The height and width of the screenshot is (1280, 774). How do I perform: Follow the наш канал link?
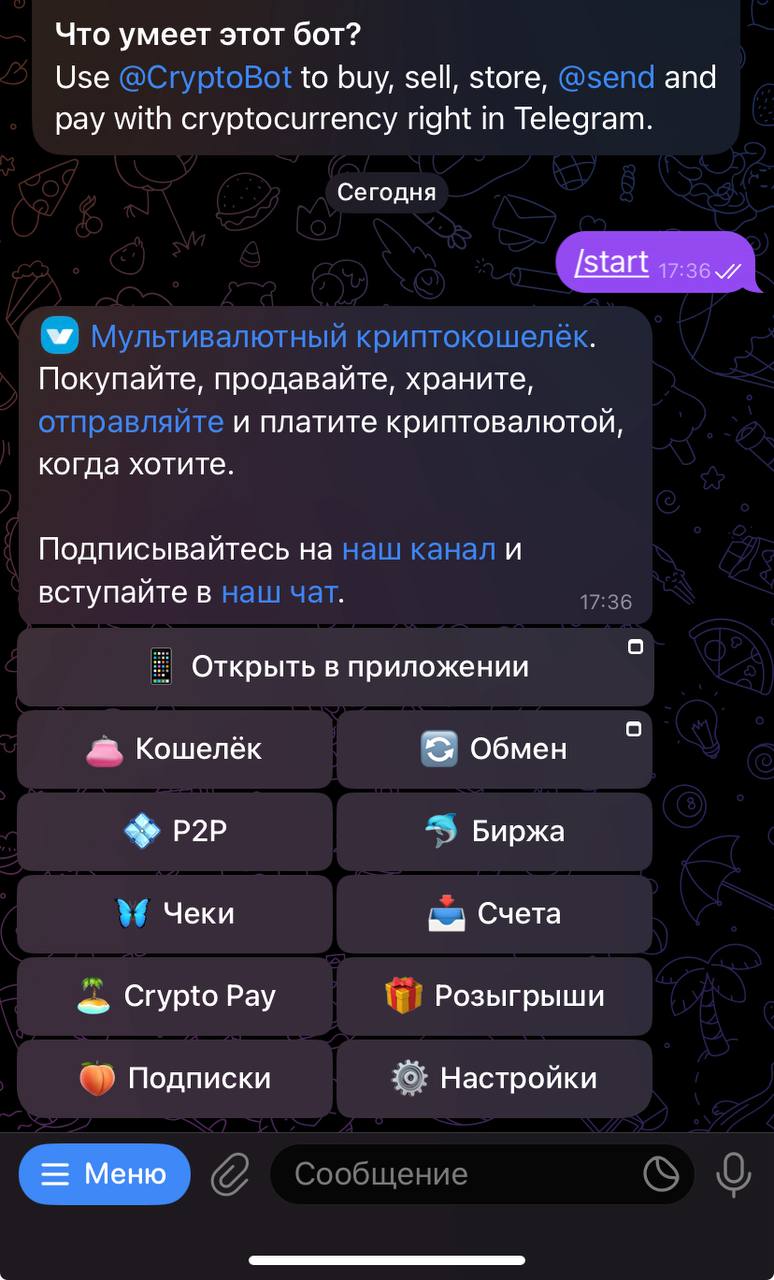coord(419,550)
